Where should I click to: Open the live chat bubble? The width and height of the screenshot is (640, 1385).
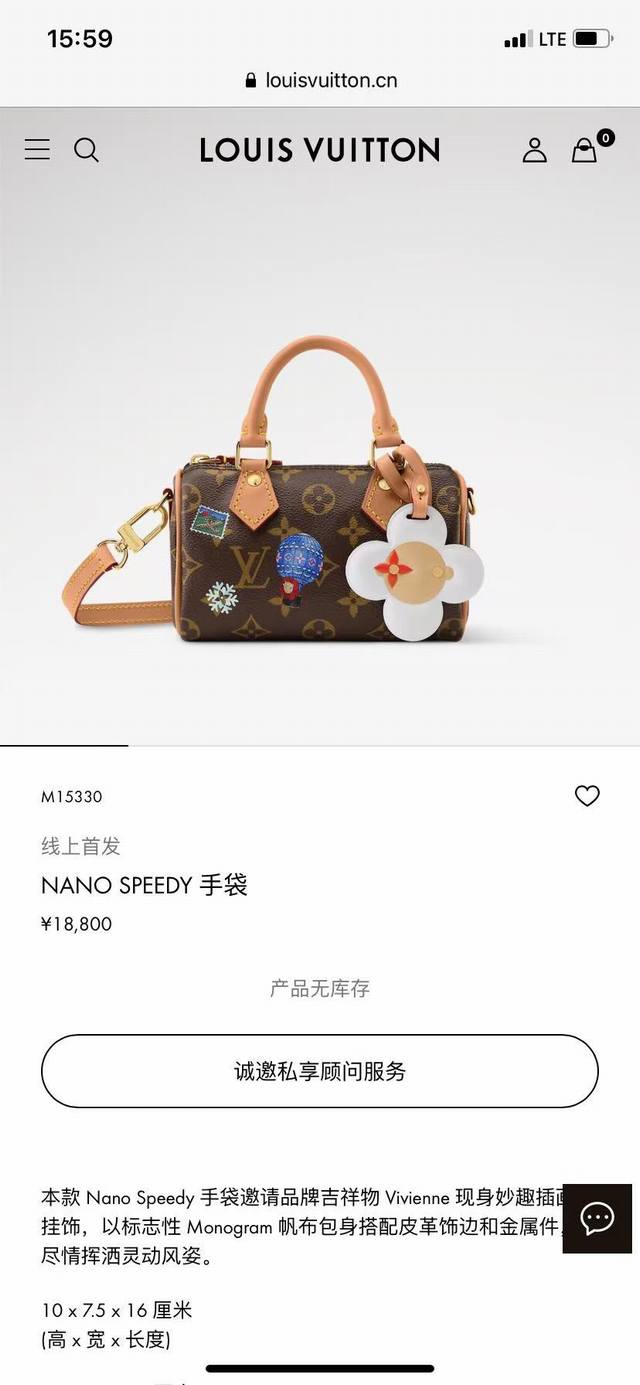[x=597, y=1218]
